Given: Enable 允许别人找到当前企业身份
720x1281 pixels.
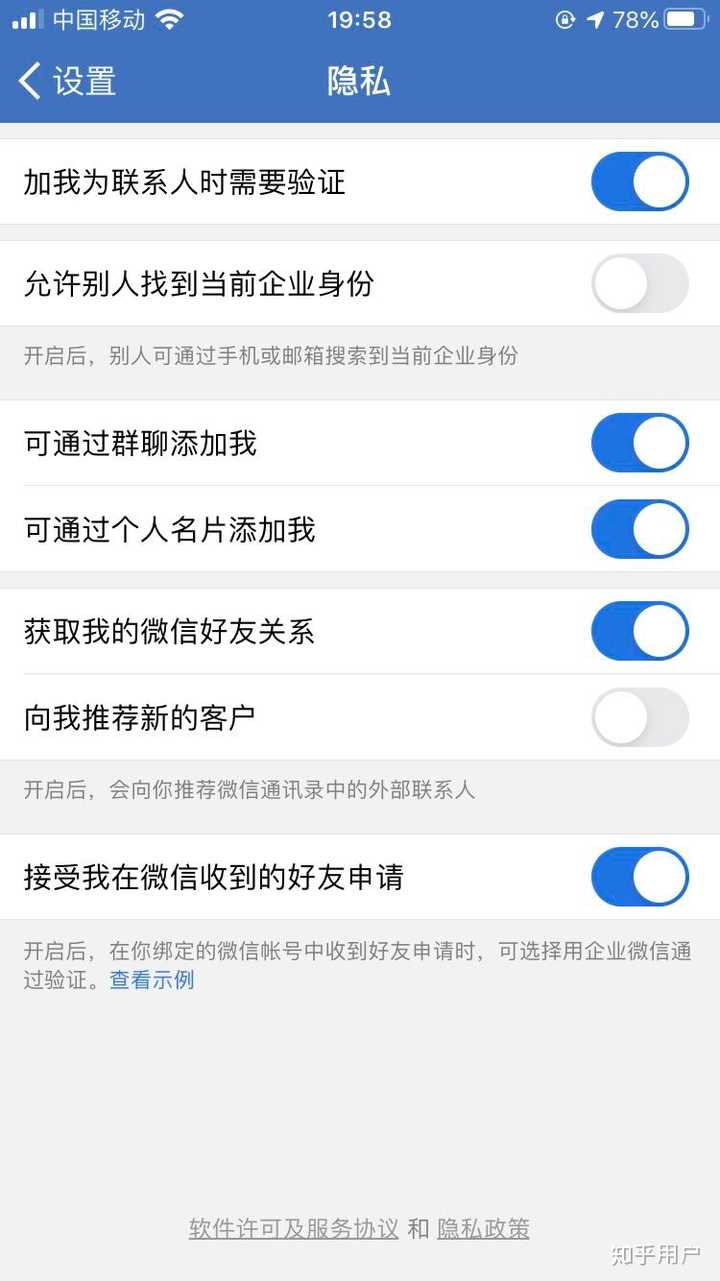Looking at the screenshot, I should click(x=640, y=284).
